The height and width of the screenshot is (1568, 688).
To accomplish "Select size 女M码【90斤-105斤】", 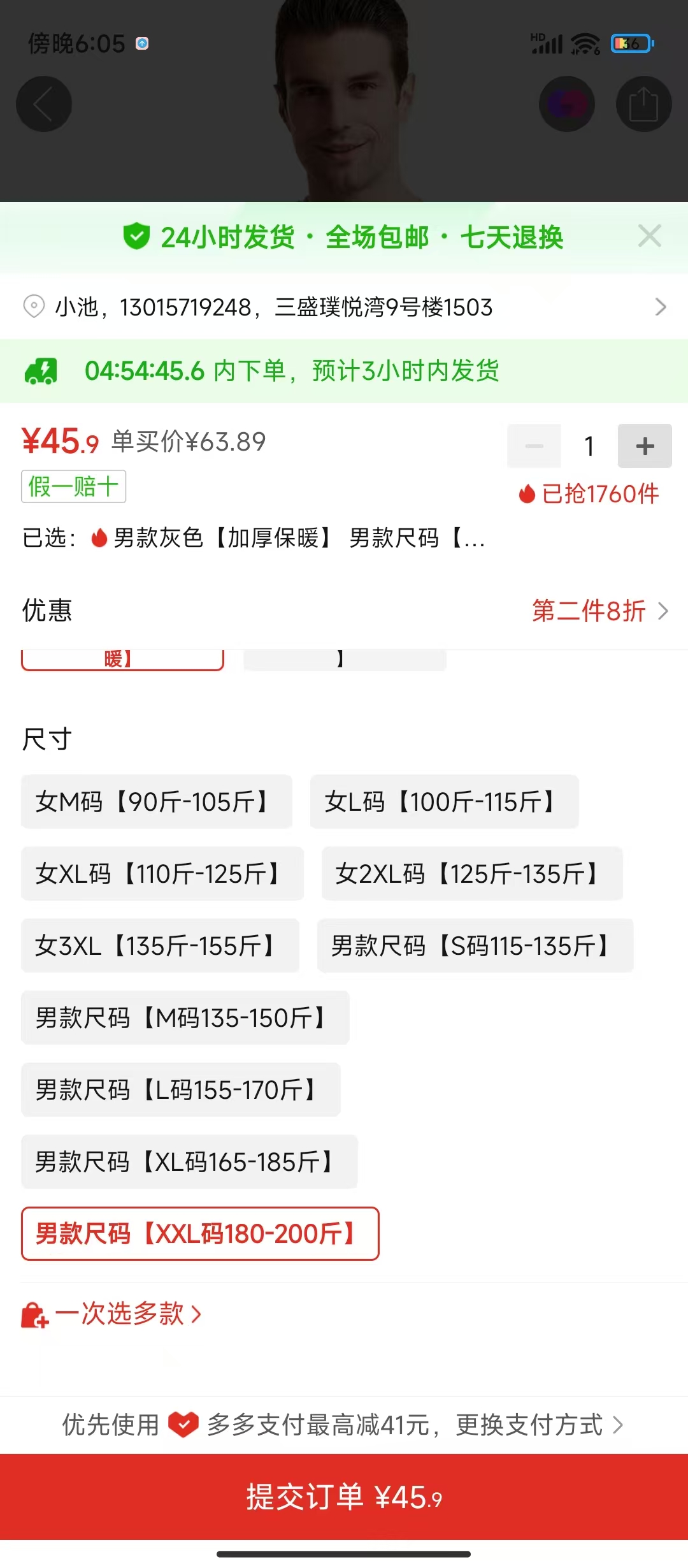I will (156, 802).
